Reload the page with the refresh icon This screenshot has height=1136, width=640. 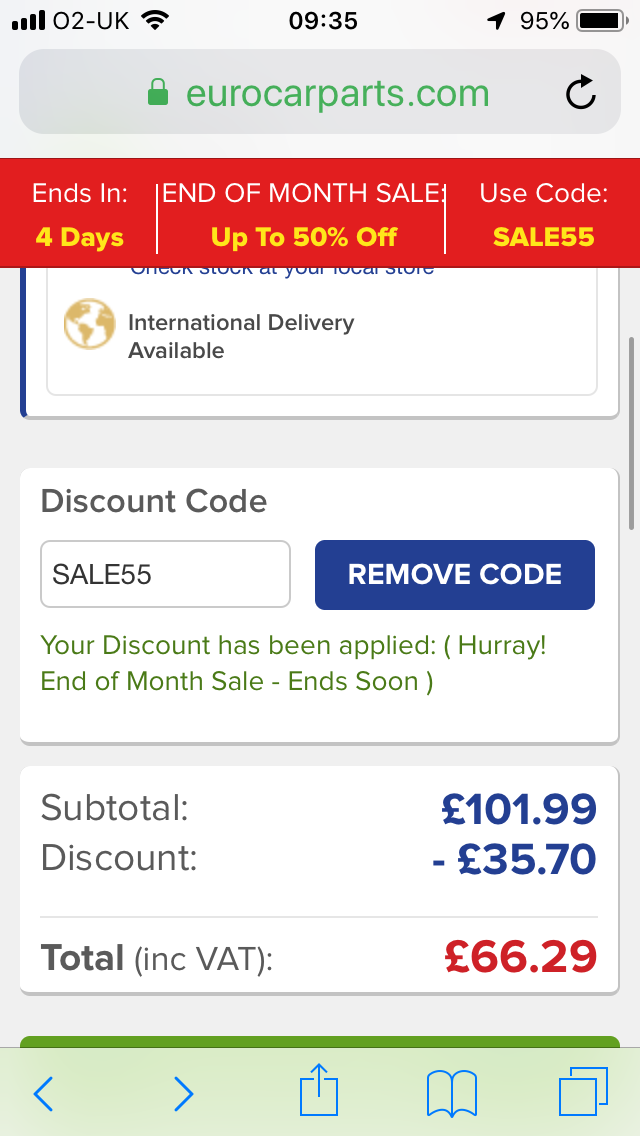pyautogui.click(x=581, y=93)
